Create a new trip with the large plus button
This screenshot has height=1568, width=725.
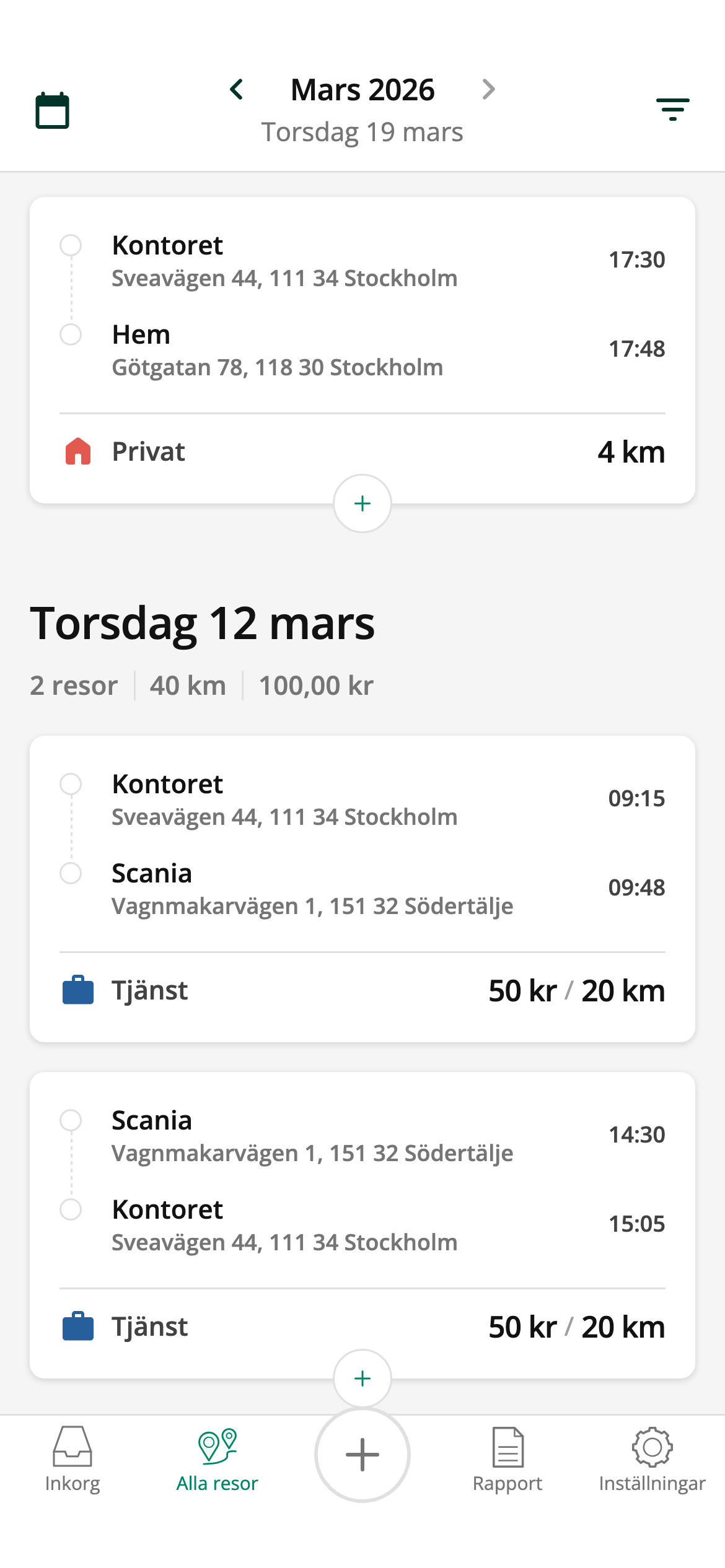pos(362,1455)
